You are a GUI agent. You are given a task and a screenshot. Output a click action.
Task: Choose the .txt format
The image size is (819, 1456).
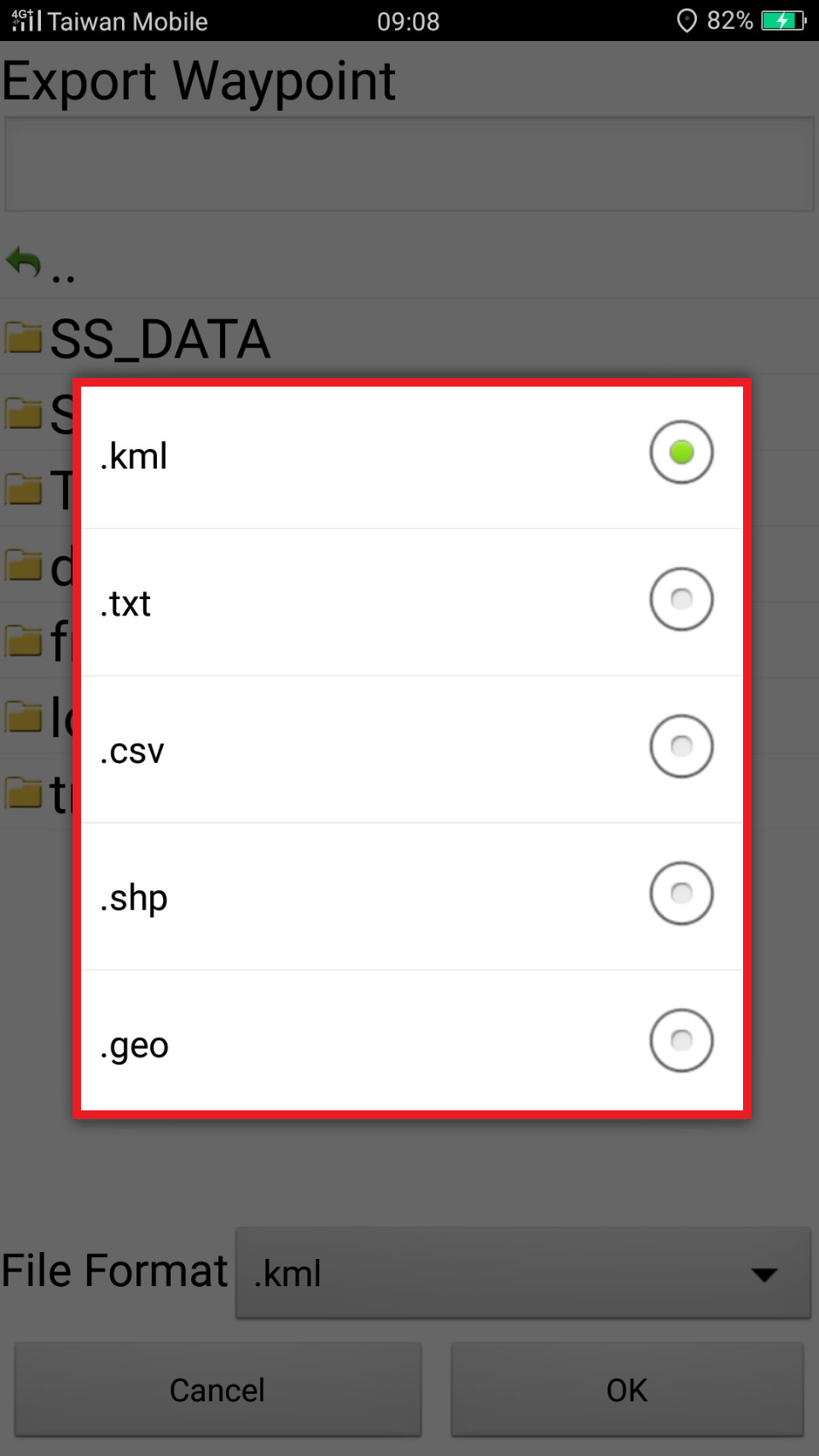412,603
